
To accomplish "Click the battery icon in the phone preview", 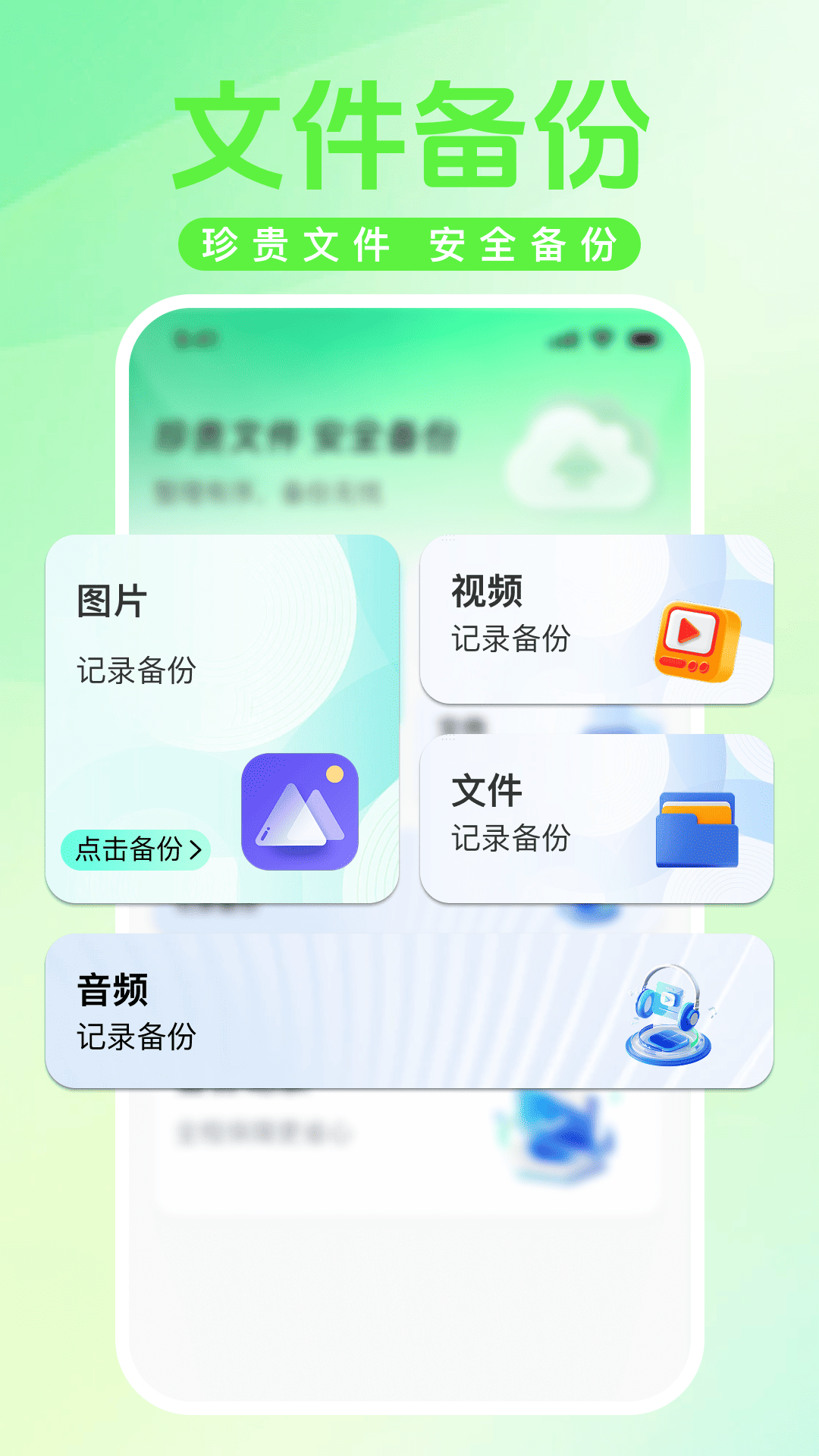I will [x=643, y=339].
